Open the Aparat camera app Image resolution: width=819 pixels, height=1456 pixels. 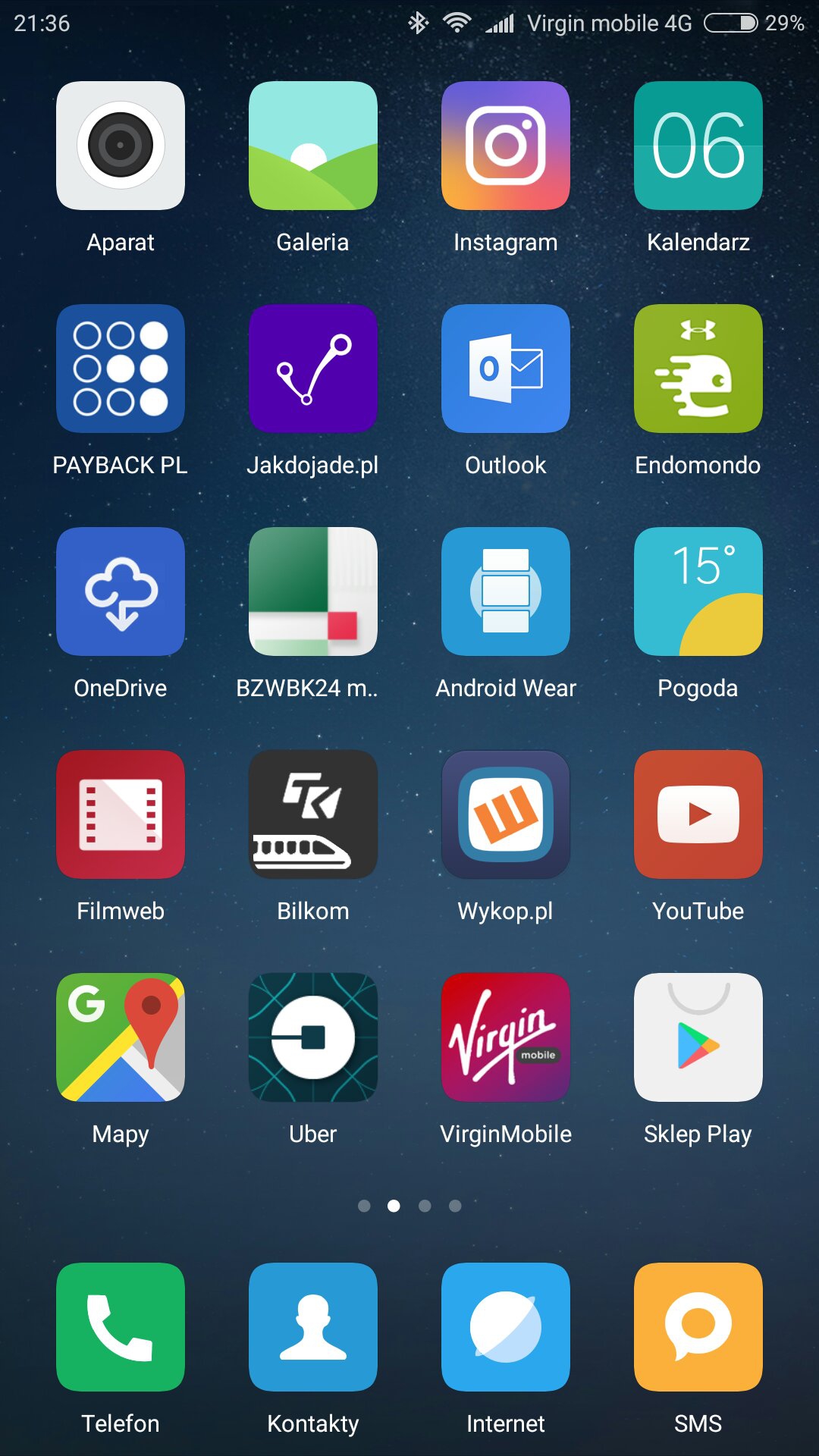tap(121, 146)
